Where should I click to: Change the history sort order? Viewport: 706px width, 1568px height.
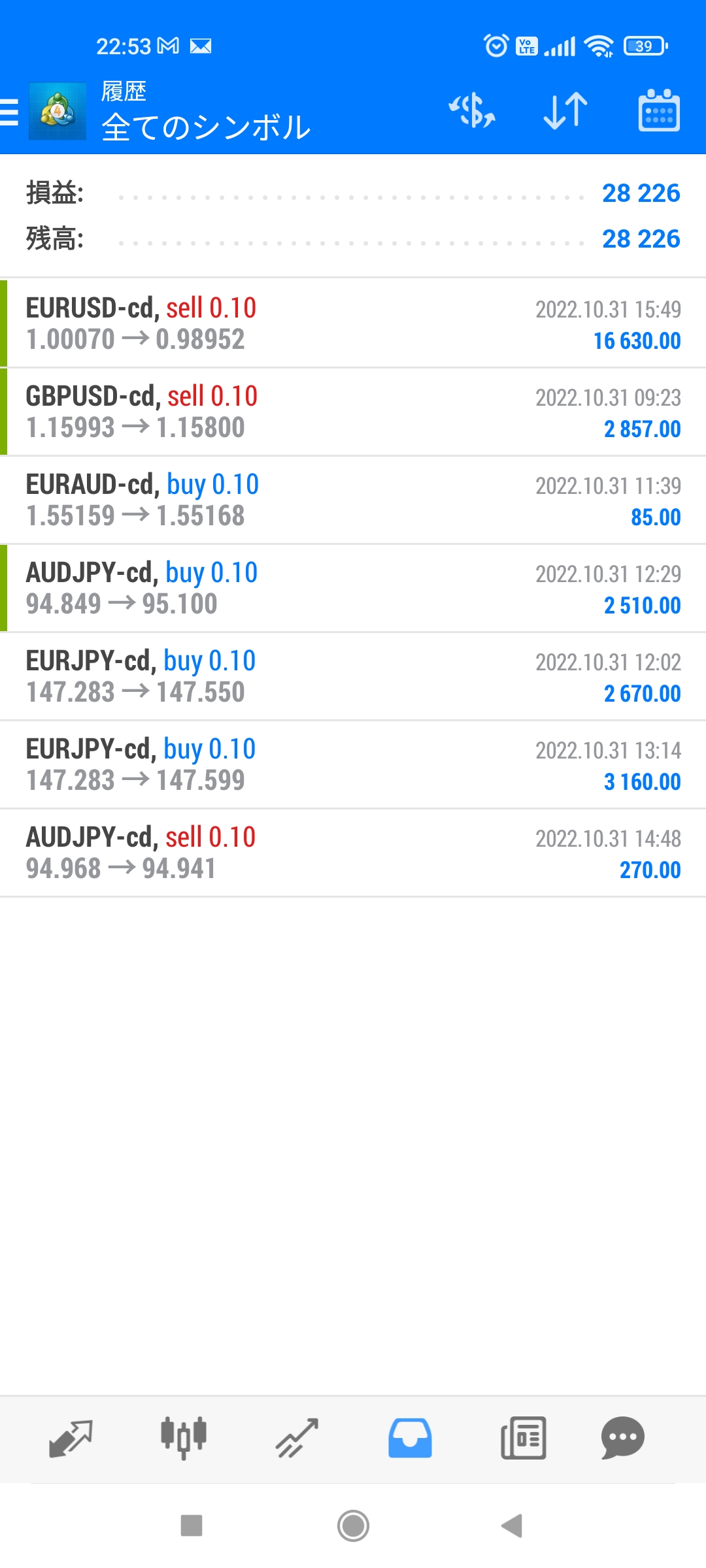[565, 110]
